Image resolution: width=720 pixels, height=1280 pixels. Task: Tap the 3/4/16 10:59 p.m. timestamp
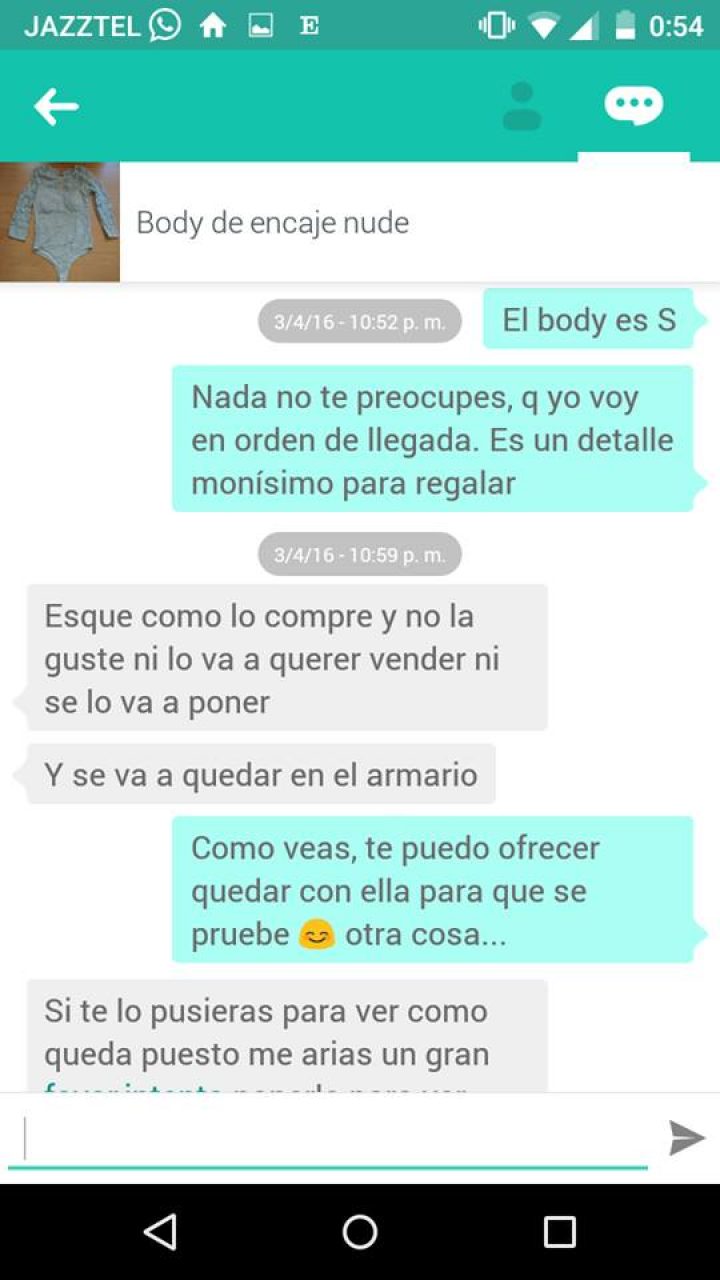360,554
